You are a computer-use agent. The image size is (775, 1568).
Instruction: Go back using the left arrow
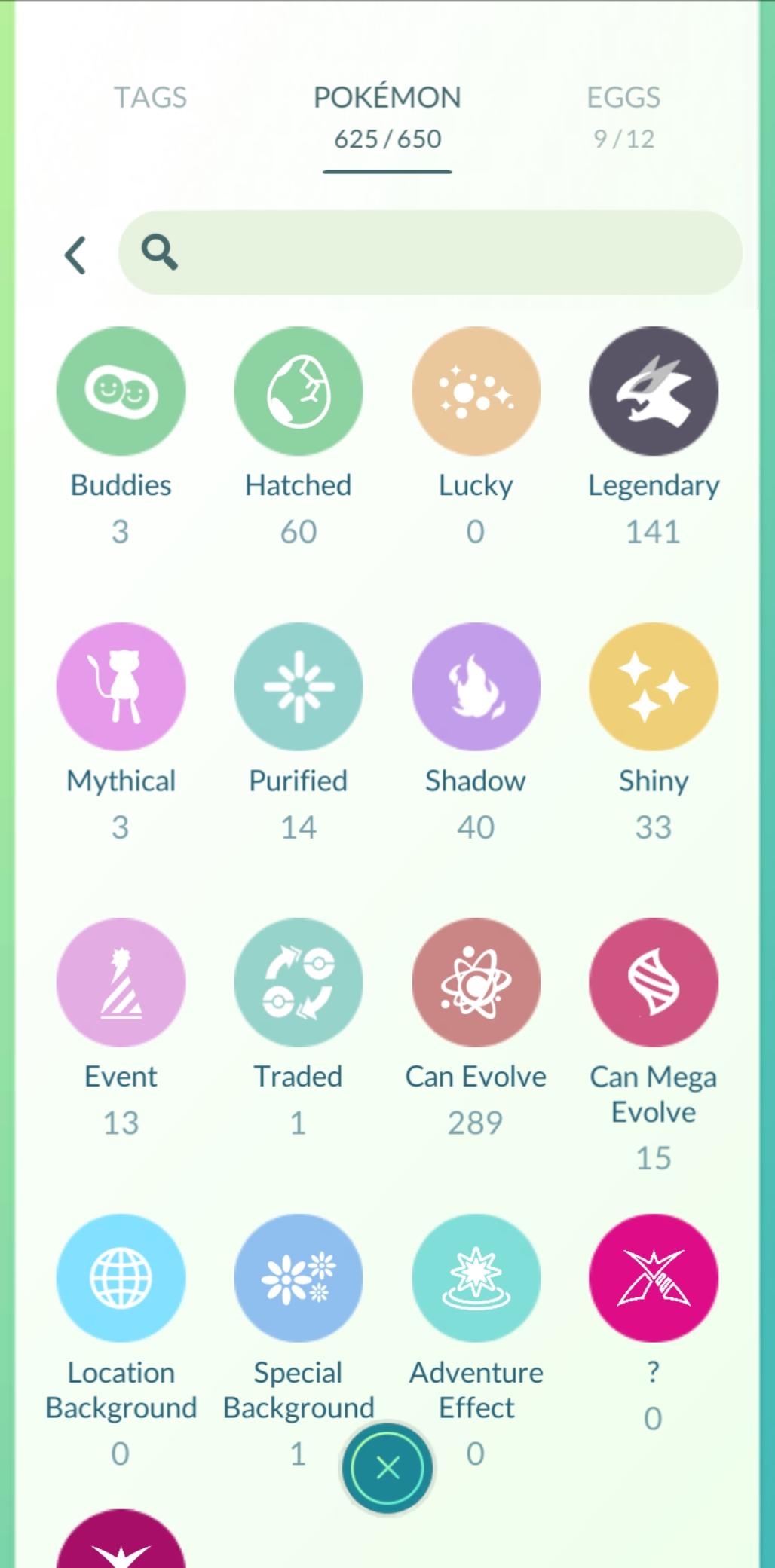[x=75, y=255]
